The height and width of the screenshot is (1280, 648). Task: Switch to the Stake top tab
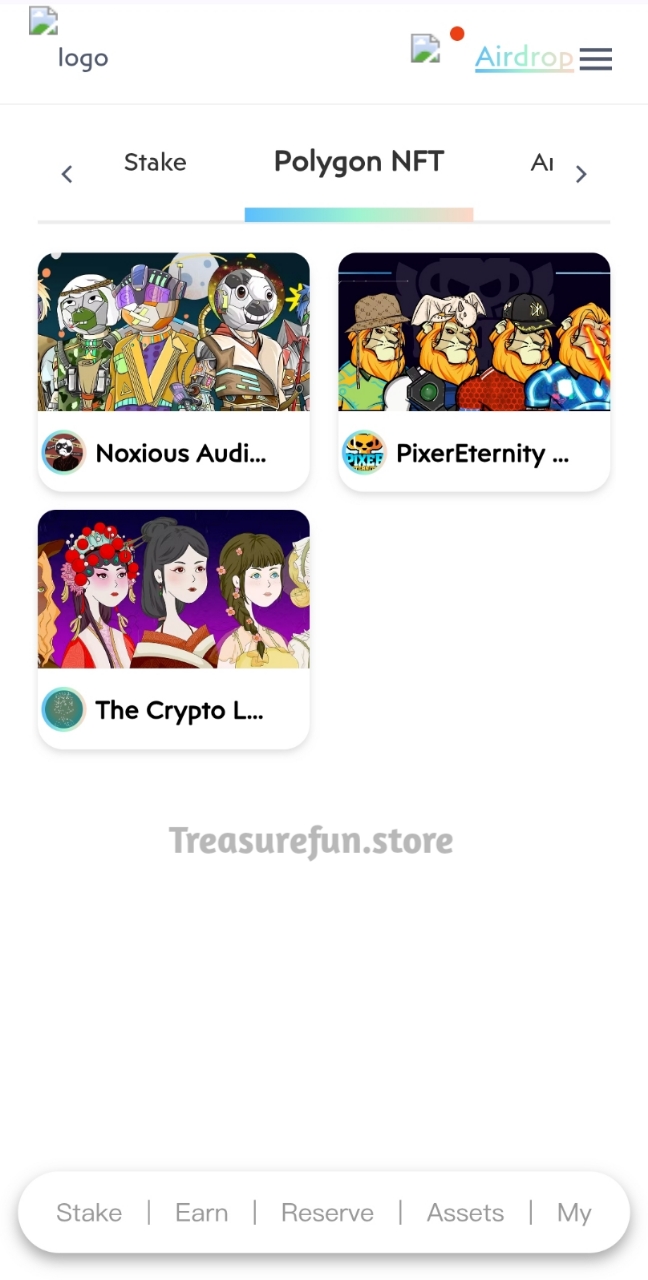click(x=155, y=163)
